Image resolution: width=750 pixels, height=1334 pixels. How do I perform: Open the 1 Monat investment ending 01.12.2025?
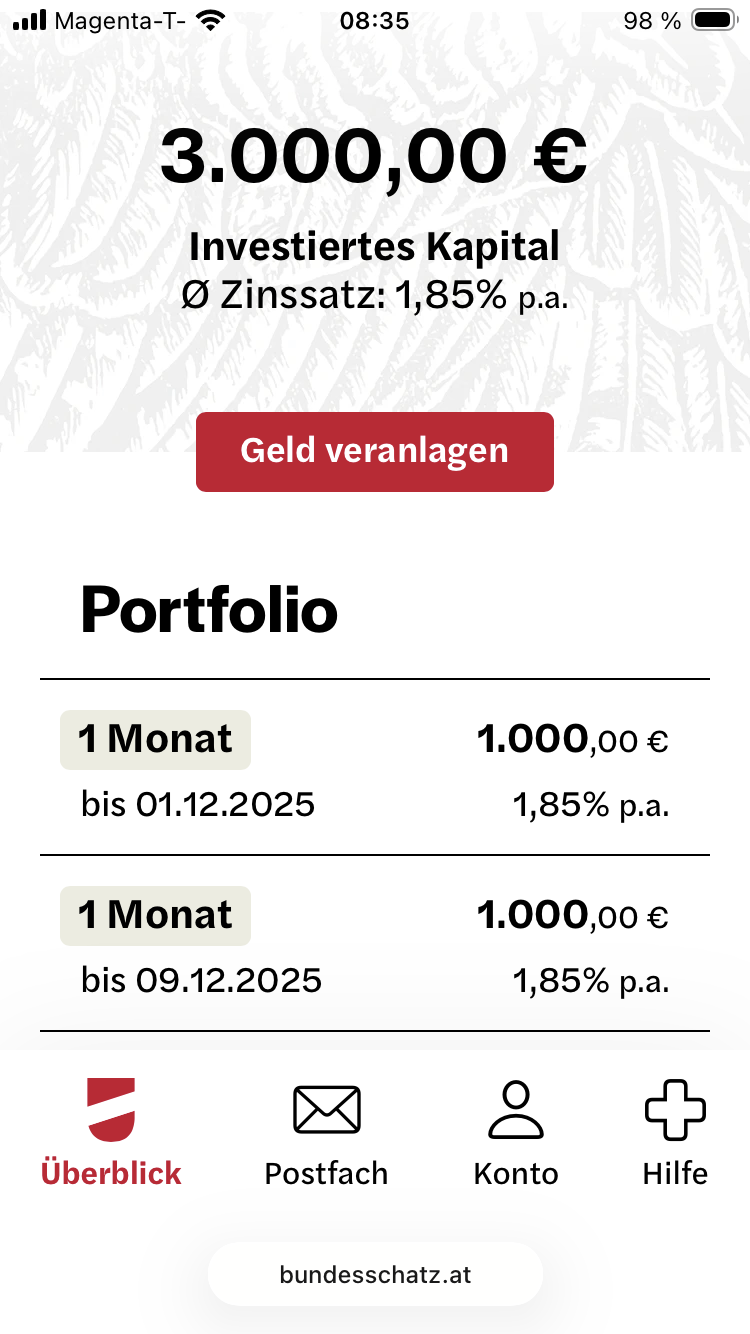[374, 768]
